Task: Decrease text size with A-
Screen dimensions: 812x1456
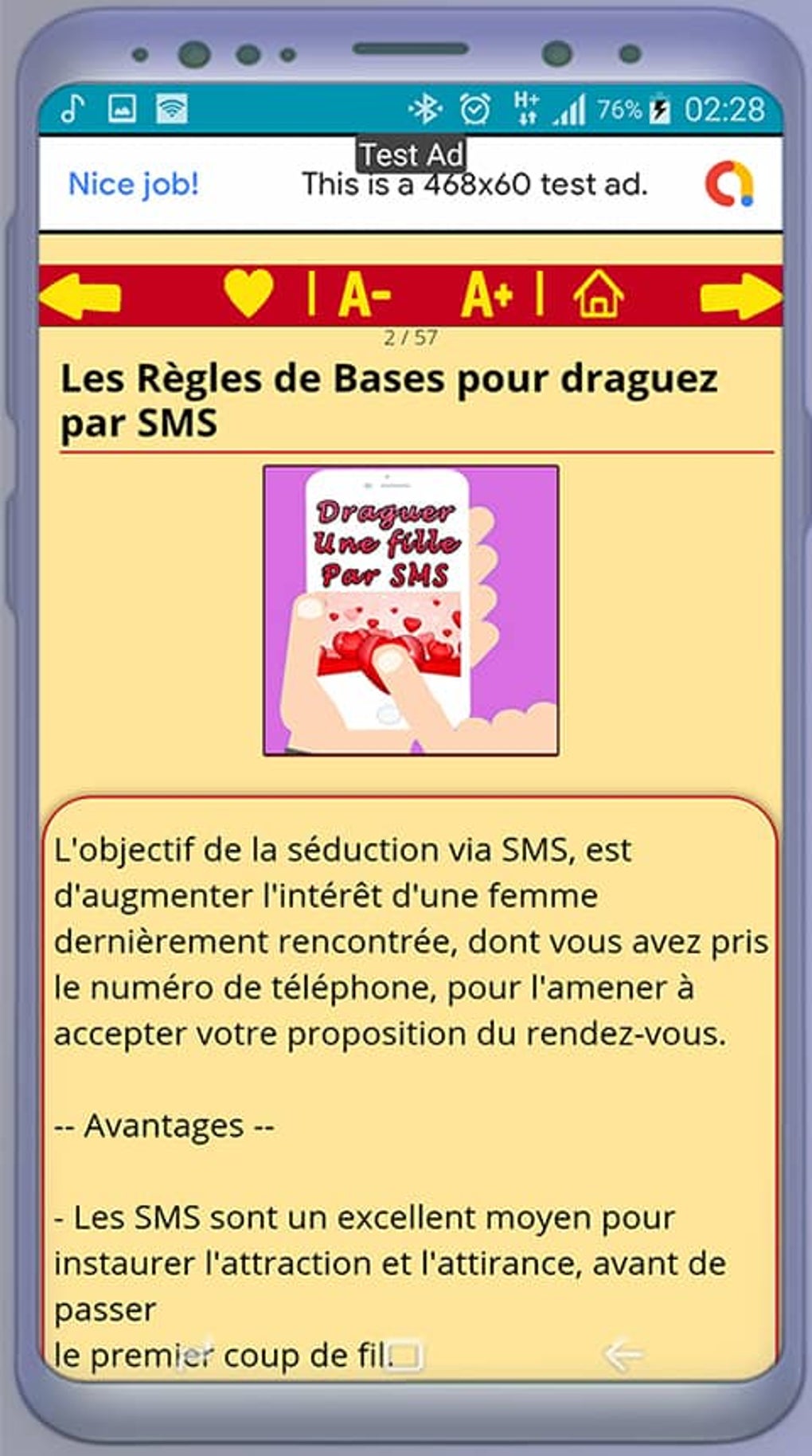Action: coord(365,295)
